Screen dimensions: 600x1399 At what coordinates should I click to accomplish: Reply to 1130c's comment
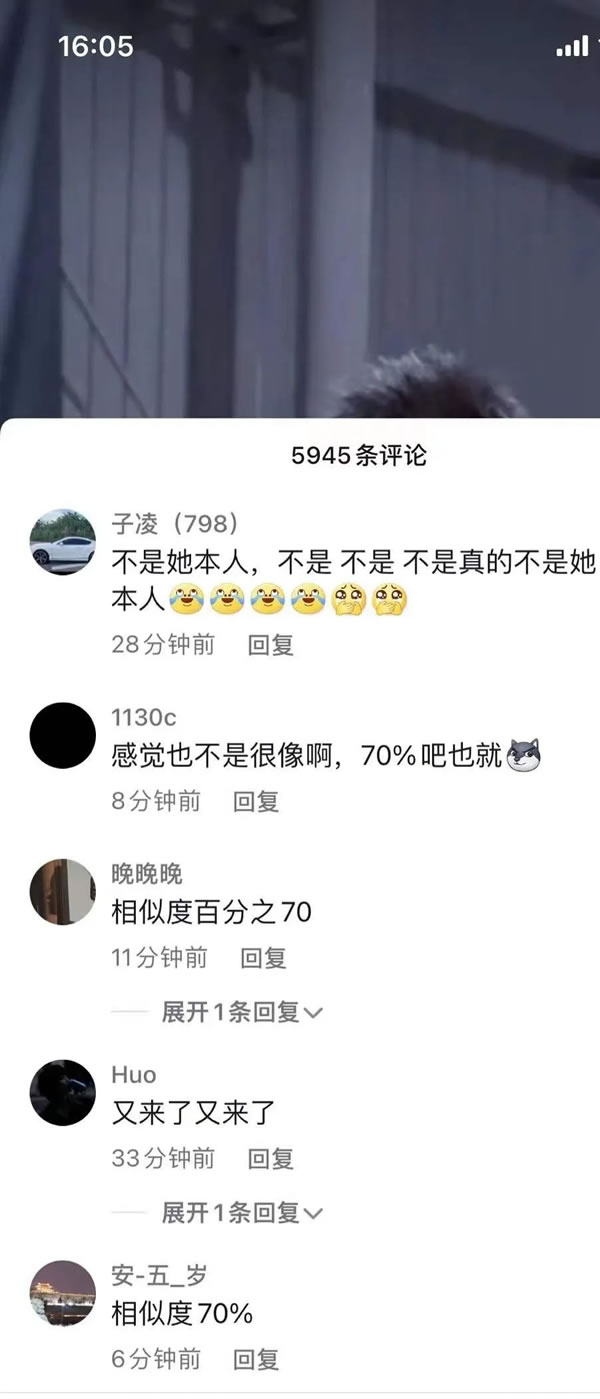256,801
